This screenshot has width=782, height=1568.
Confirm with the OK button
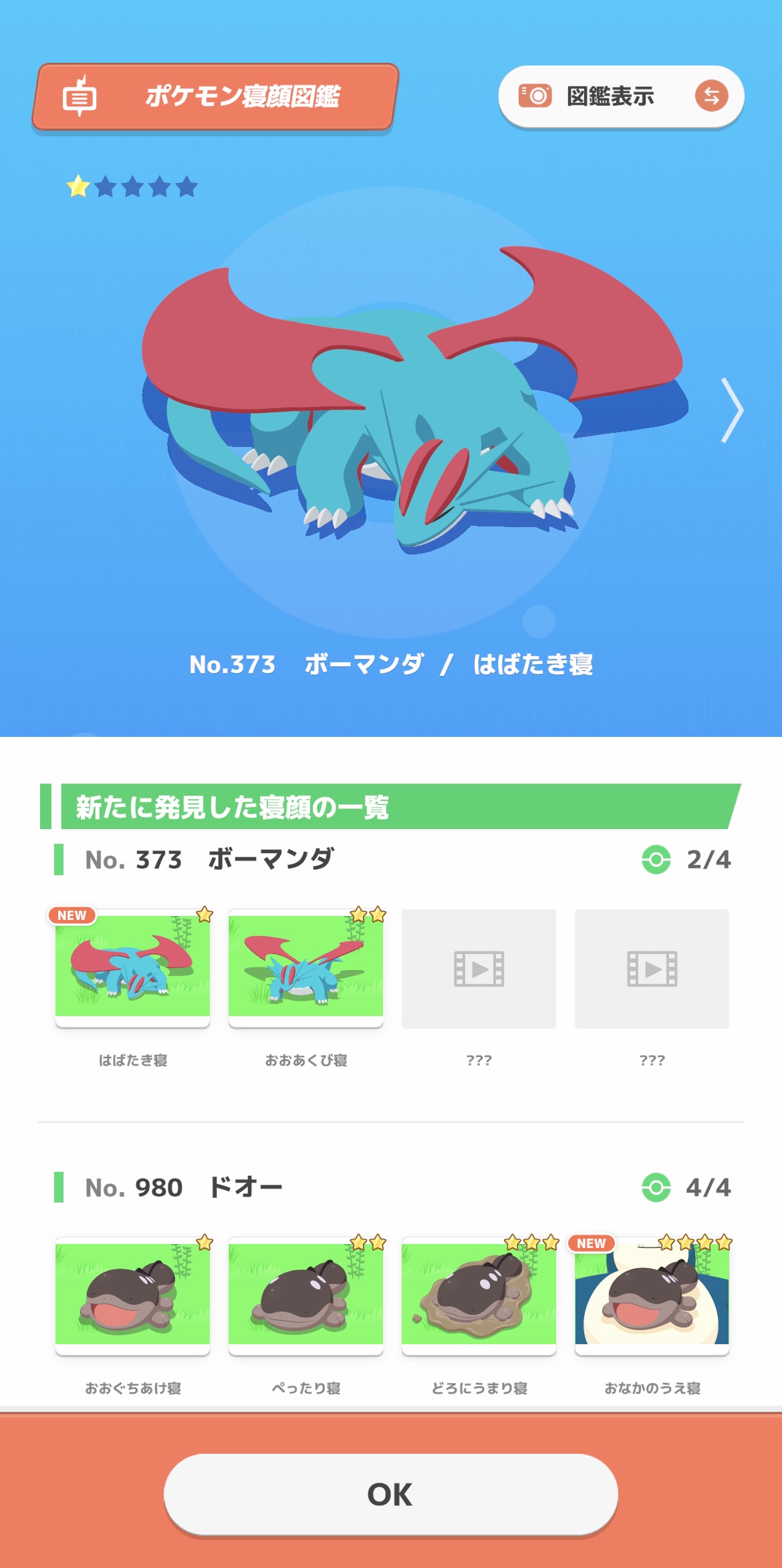[x=390, y=1494]
